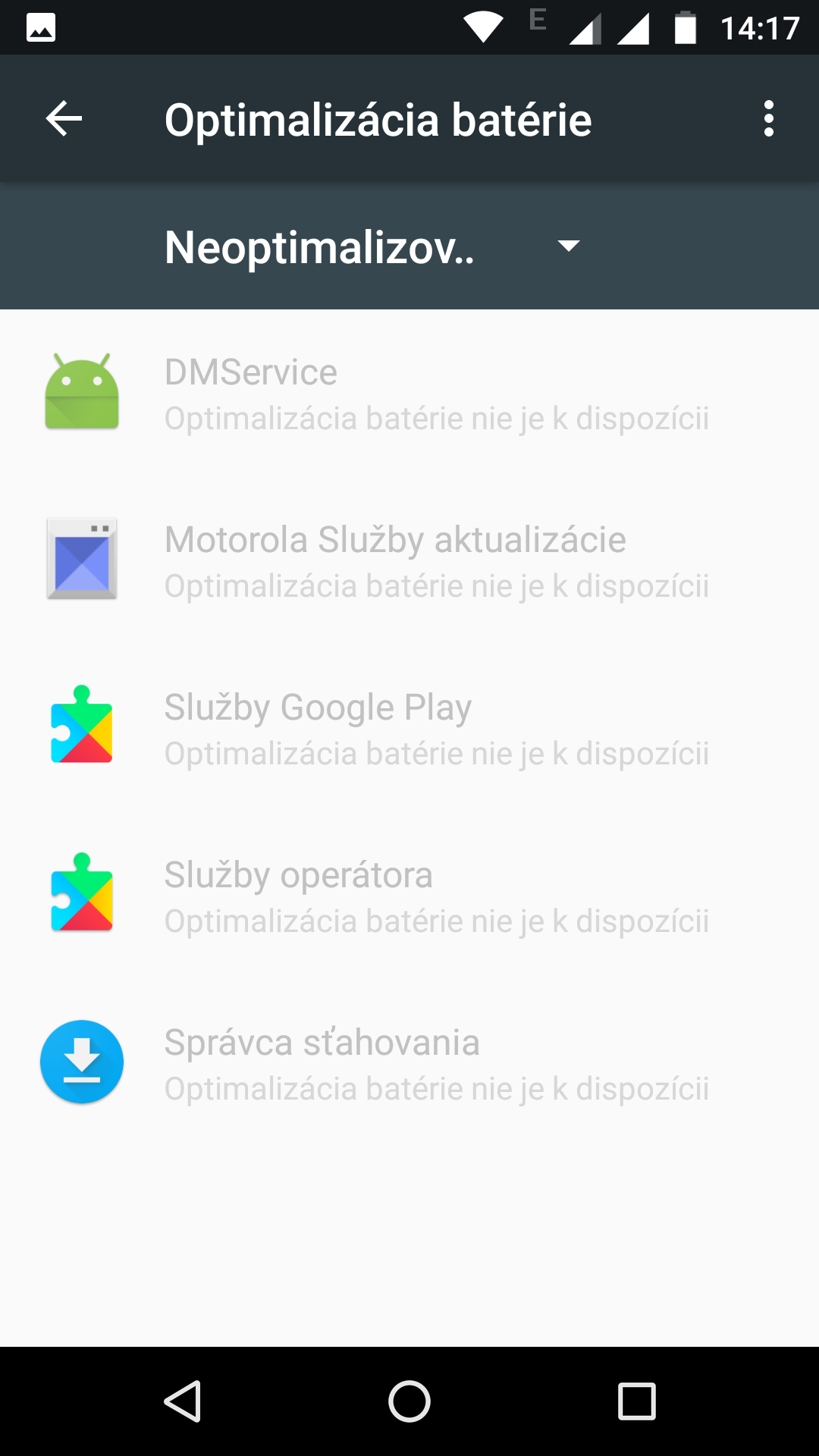Choose the Služby operátora item
This screenshot has height=1456, width=819.
409,896
